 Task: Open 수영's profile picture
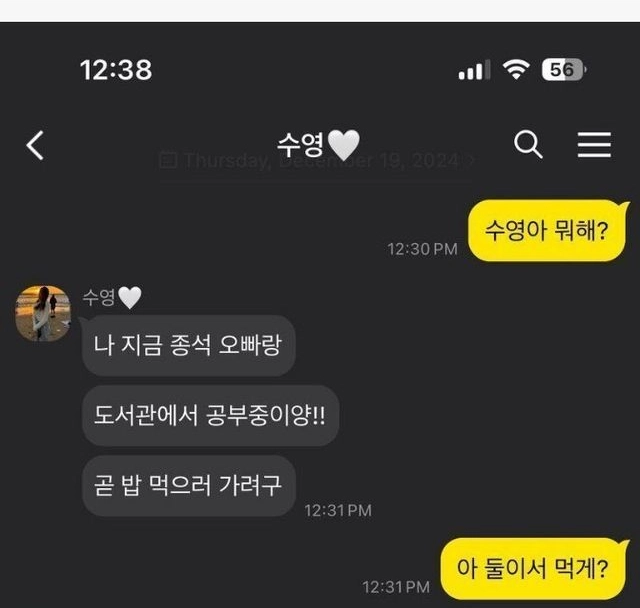point(43,313)
